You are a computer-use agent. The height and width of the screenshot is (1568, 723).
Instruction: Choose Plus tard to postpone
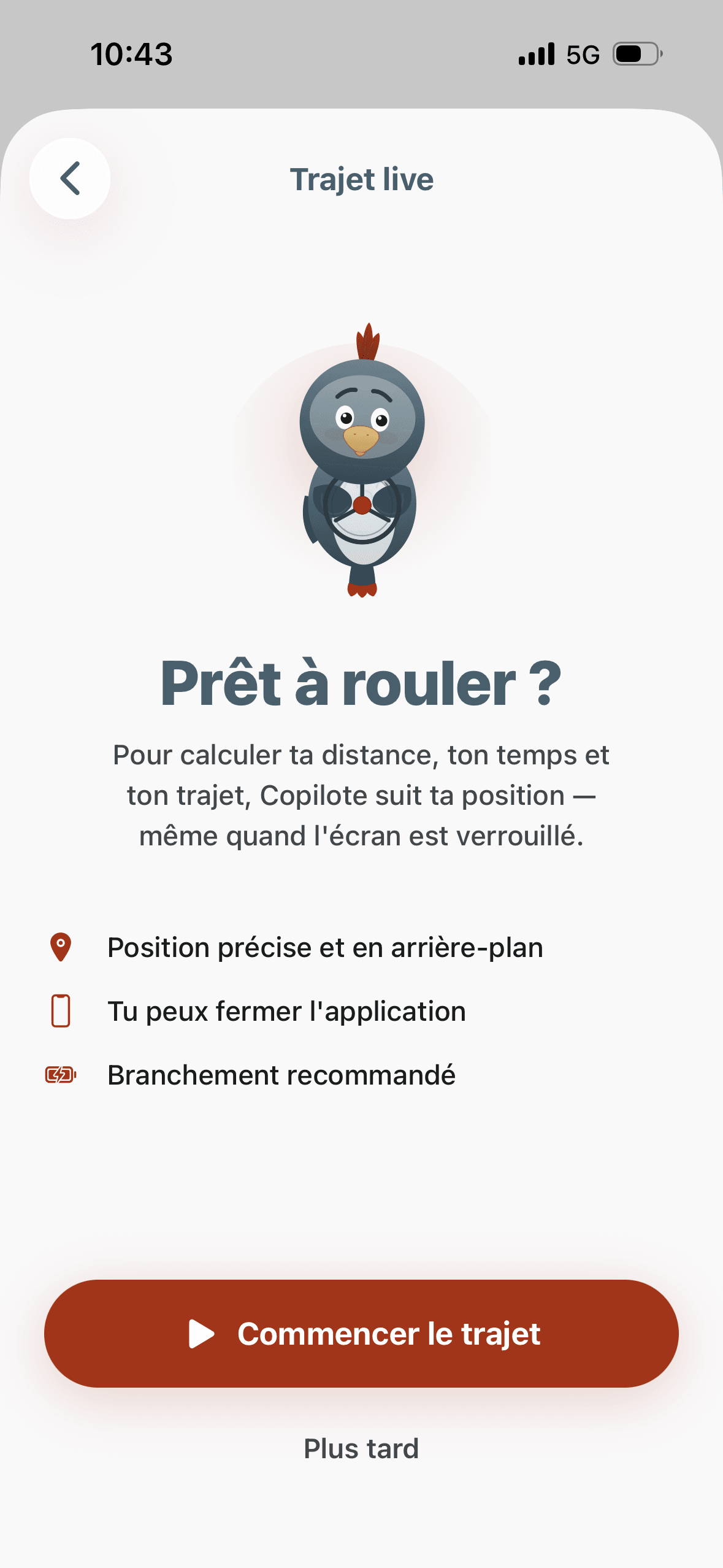[x=361, y=1448]
